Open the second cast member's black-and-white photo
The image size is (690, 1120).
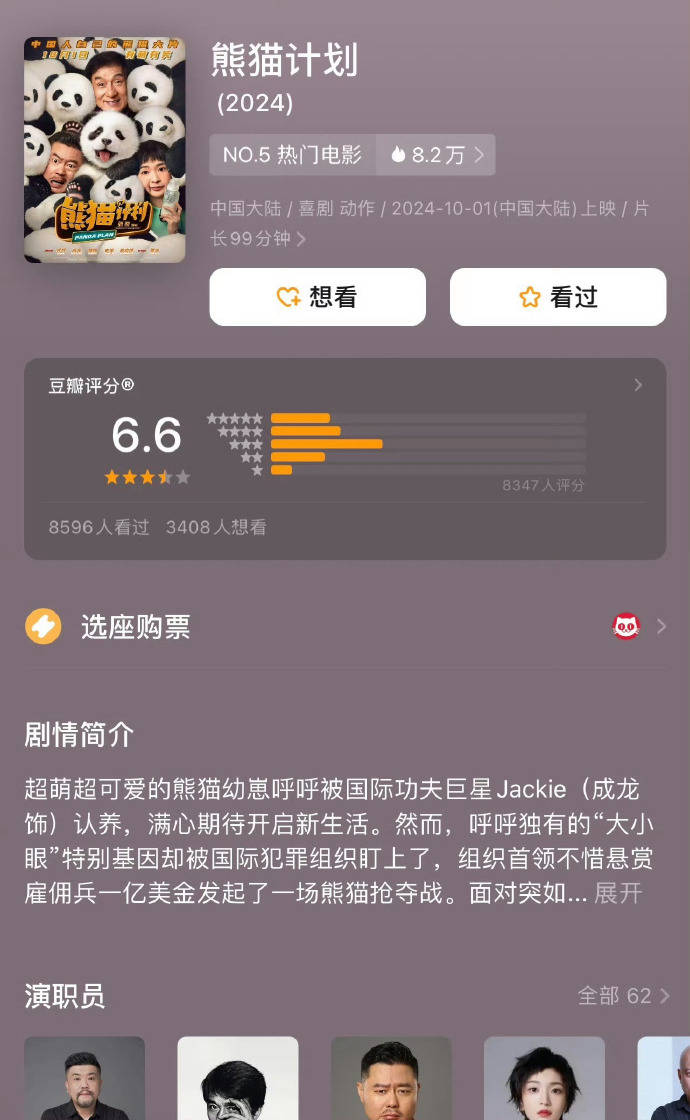(238, 1078)
